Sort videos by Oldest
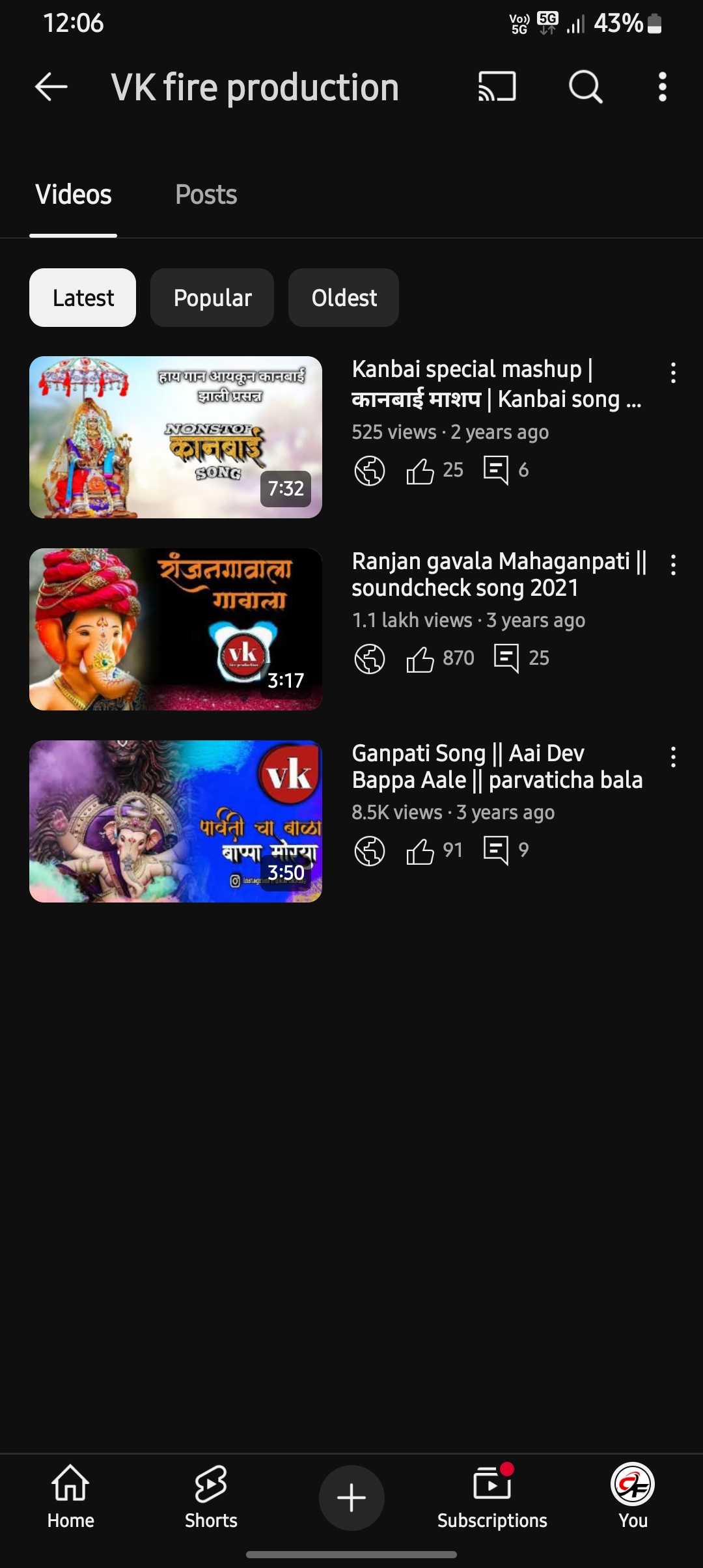The height and width of the screenshot is (1568, 703). point(344,298)
